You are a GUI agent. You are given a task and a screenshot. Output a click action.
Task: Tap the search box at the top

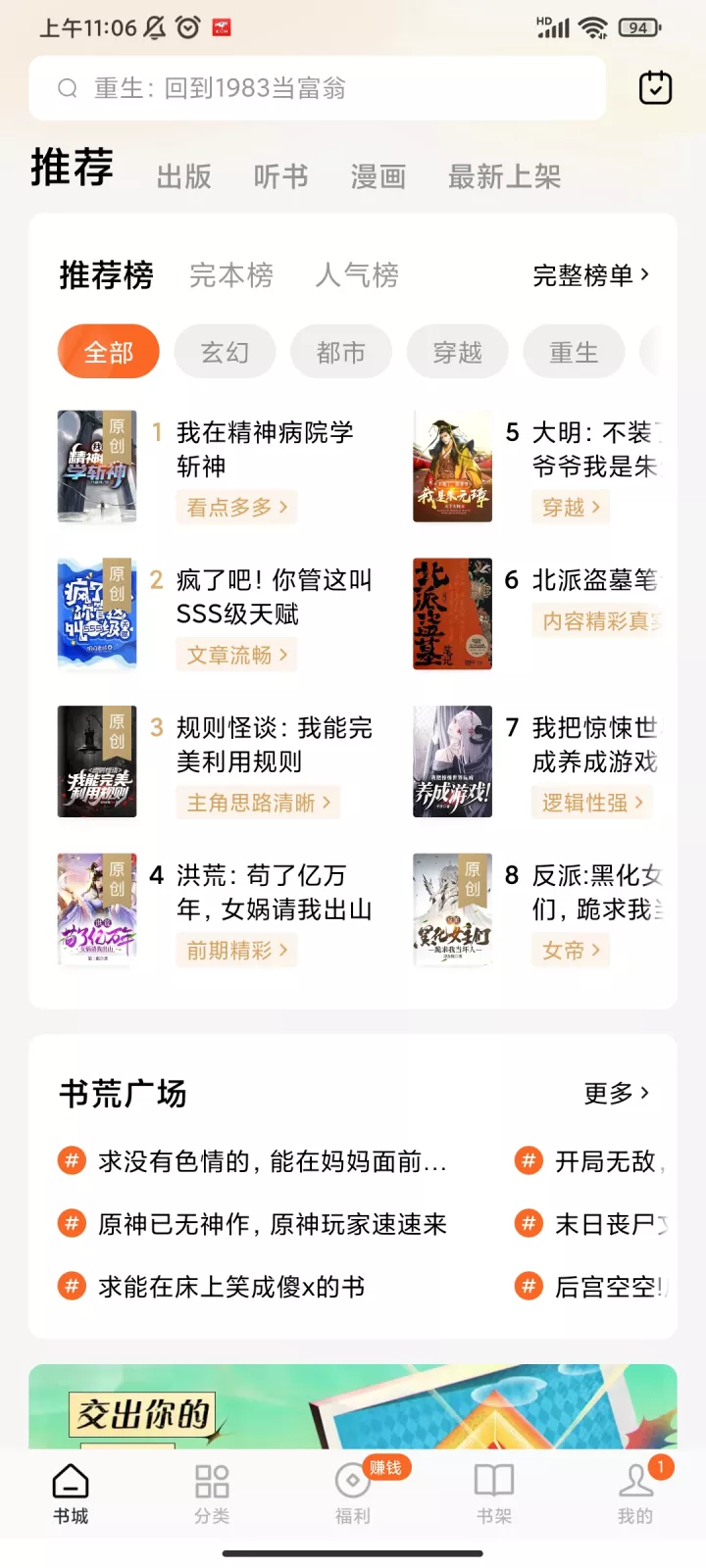[316, 88]
